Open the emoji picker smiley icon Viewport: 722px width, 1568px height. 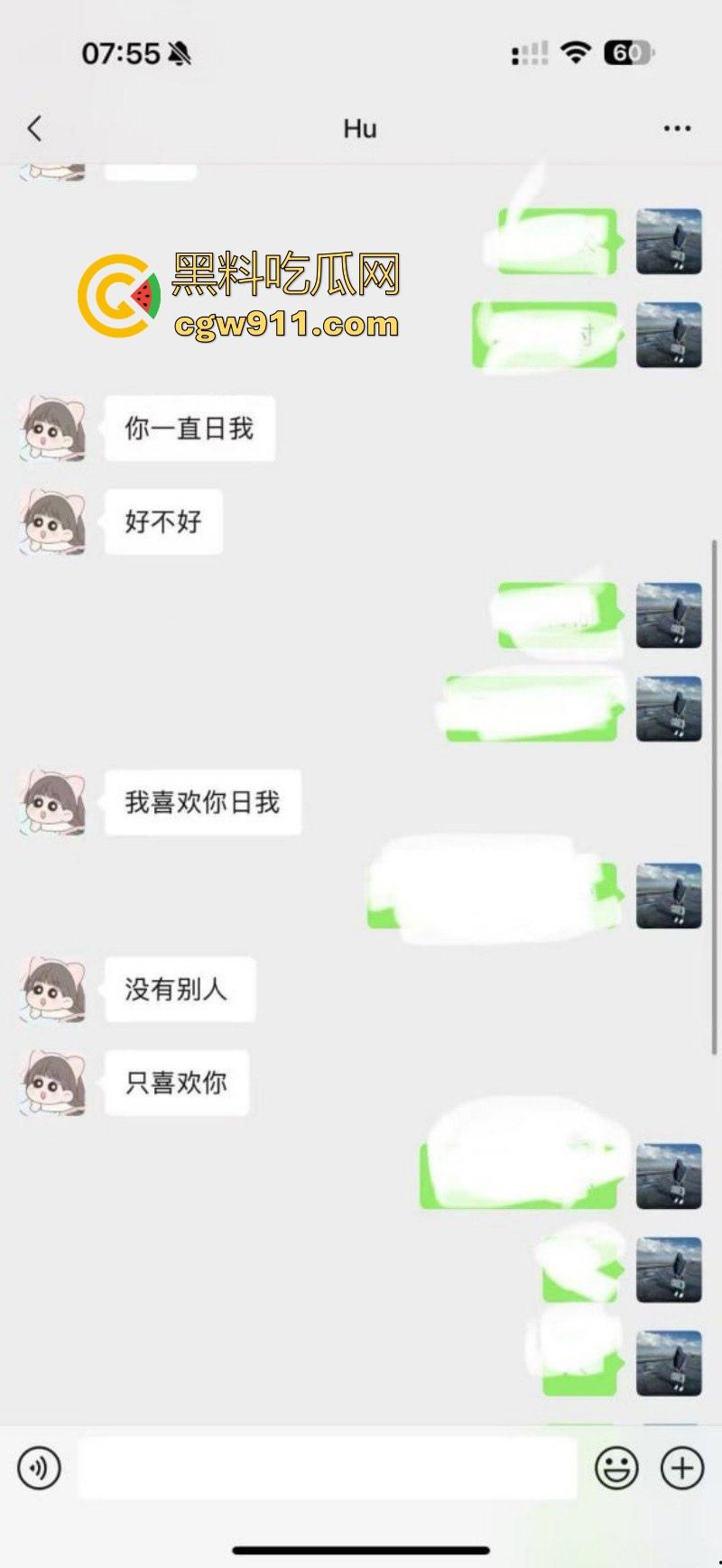coord(616,1468)
